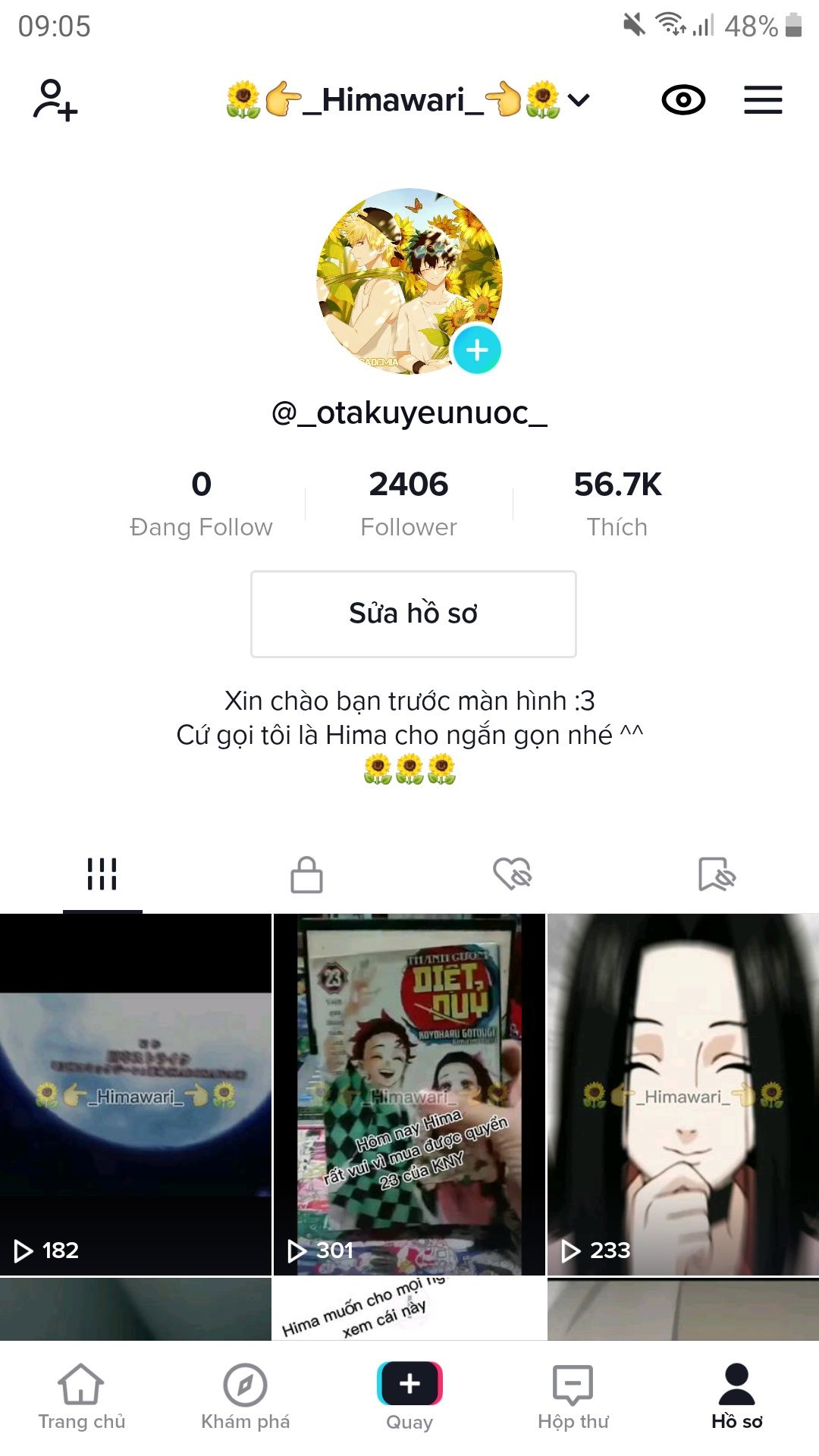The image size is (819, 1456).
Task: Open the video with 233 views
Action: [x=683, y=1094]
